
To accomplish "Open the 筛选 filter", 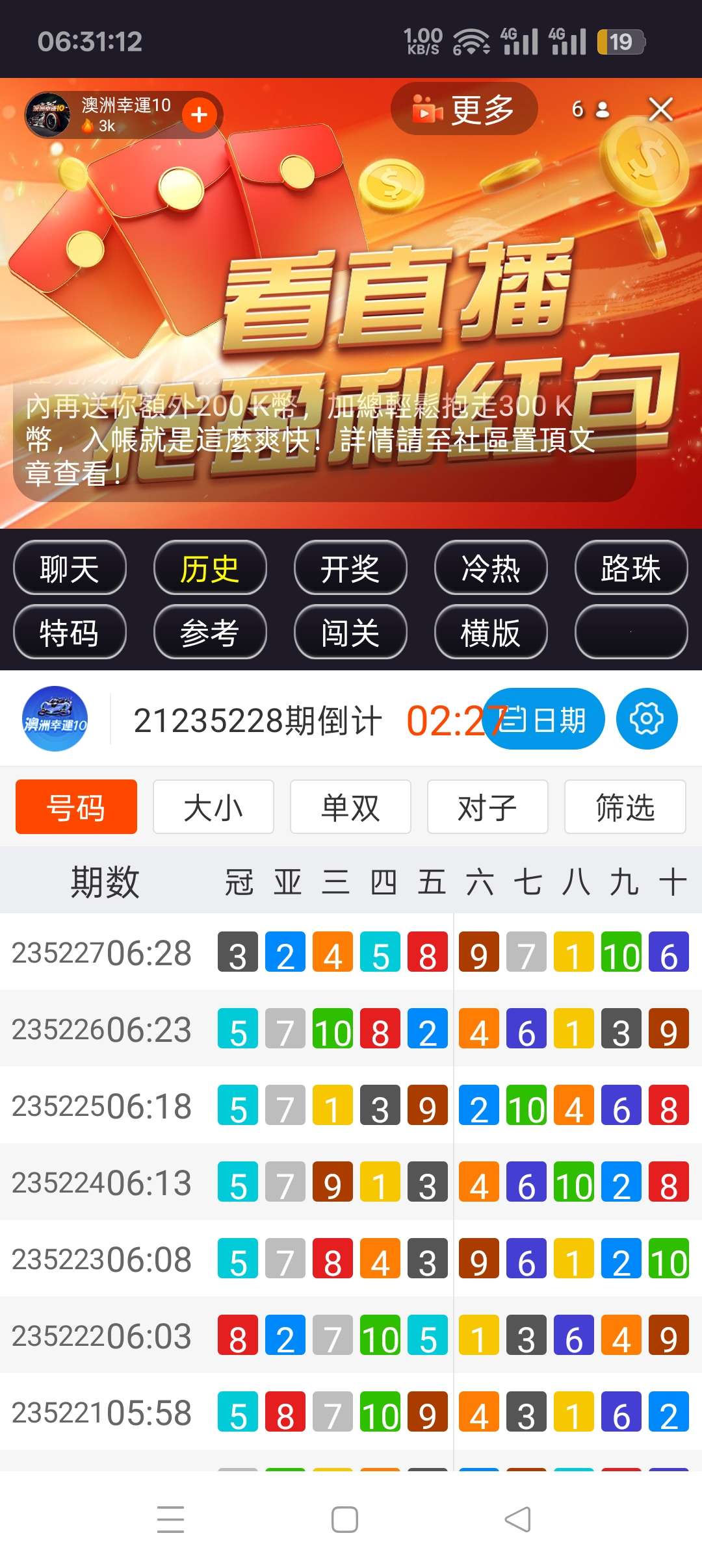I will coord(625,807).
